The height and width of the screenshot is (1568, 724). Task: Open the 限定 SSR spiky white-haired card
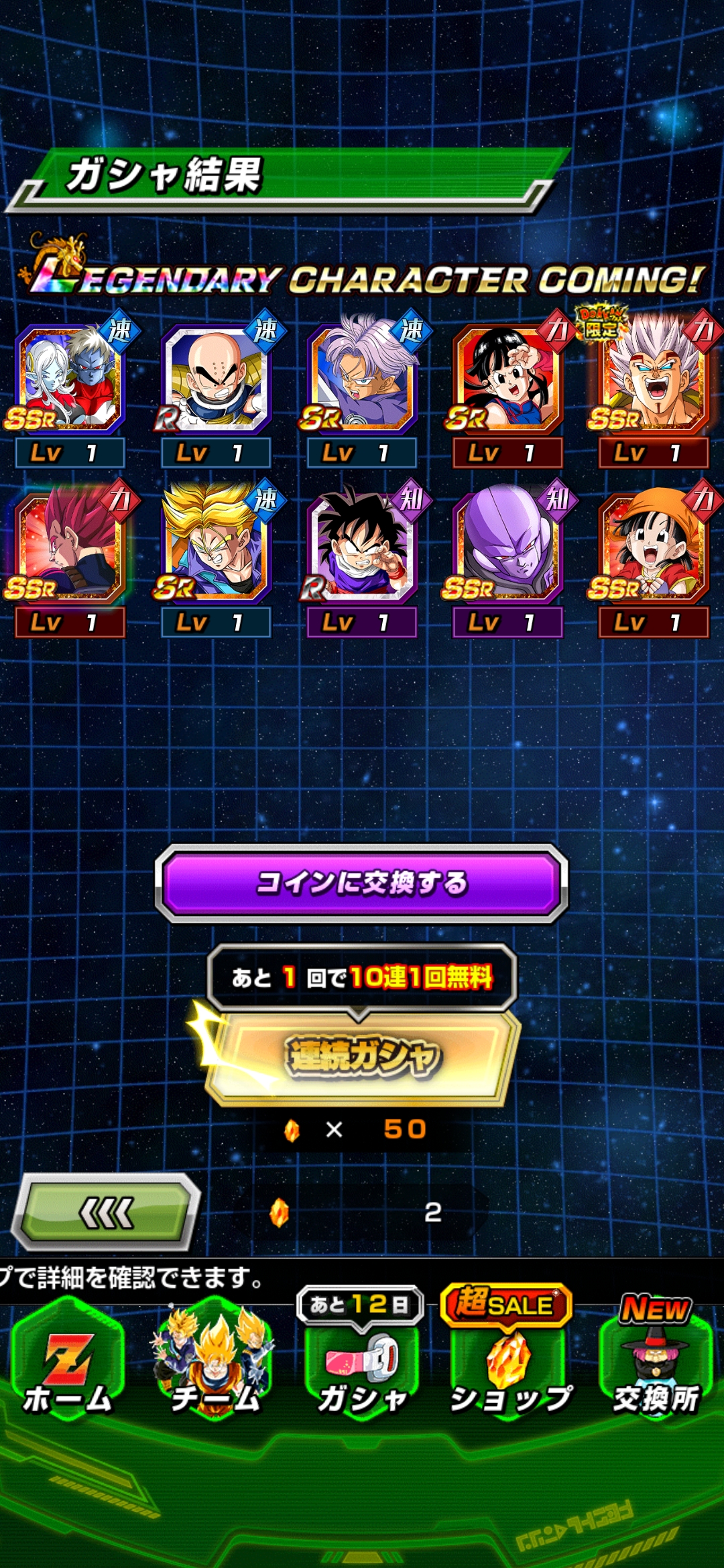654,379
